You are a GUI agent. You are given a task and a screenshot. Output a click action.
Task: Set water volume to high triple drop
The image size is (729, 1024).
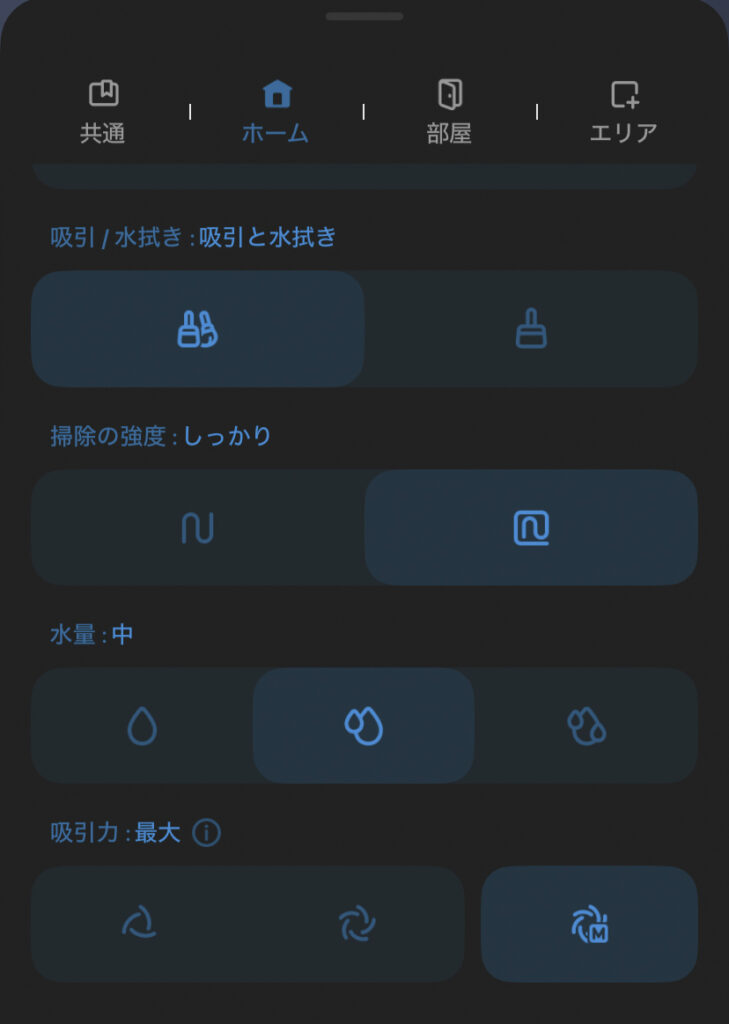[586, 726]
